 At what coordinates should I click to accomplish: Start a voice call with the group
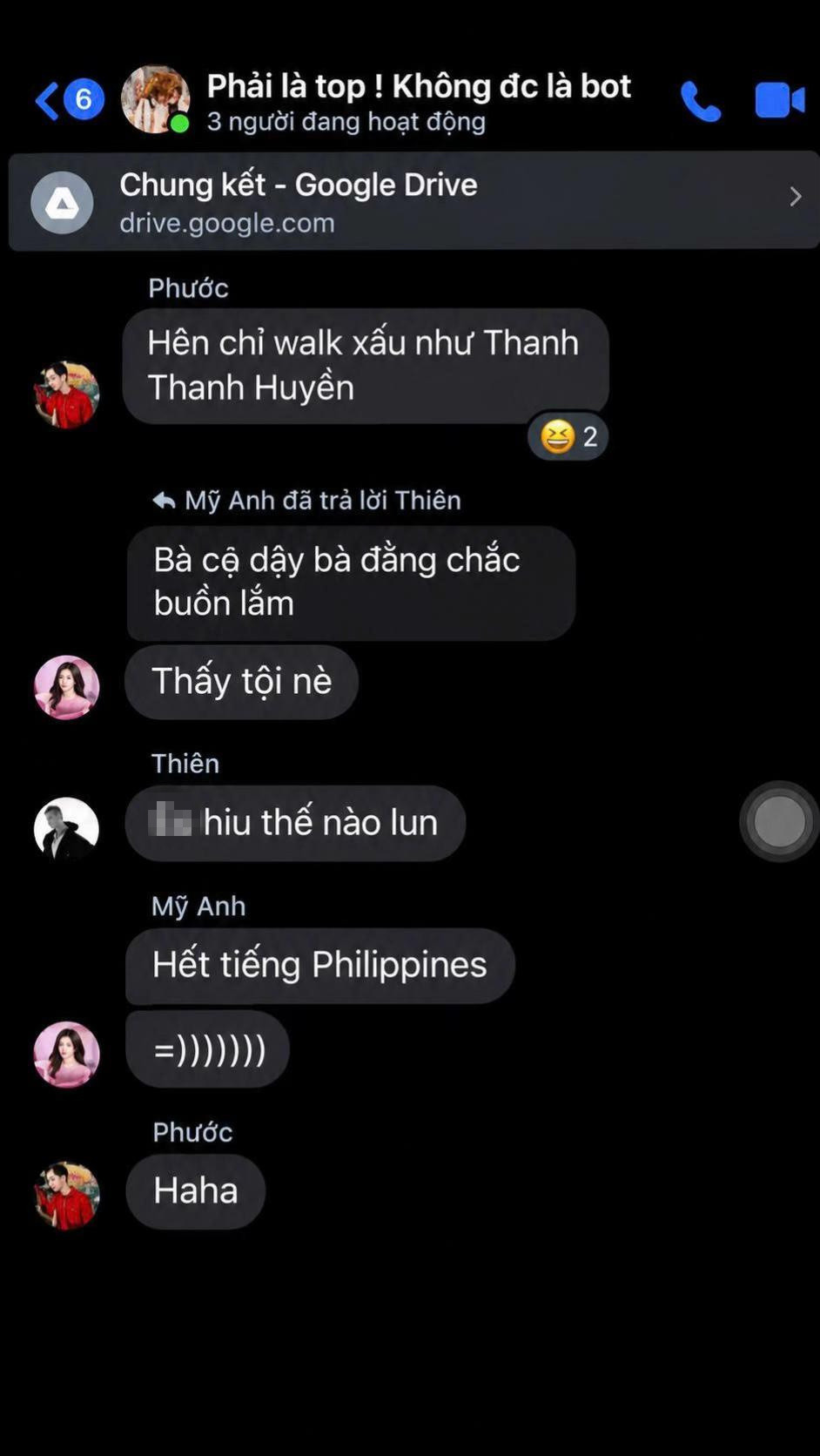701,101
